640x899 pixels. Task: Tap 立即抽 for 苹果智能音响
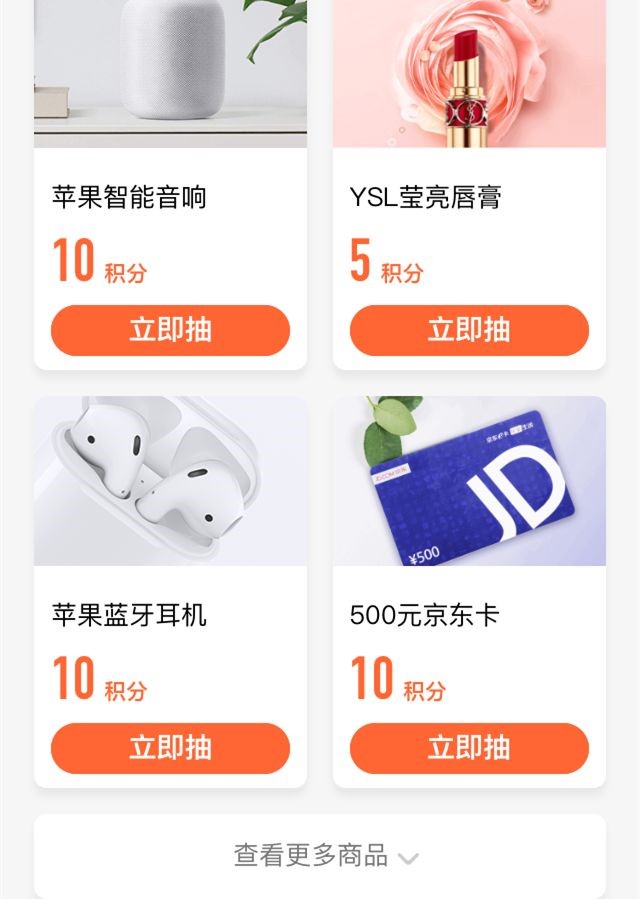(x=170, y=330)
